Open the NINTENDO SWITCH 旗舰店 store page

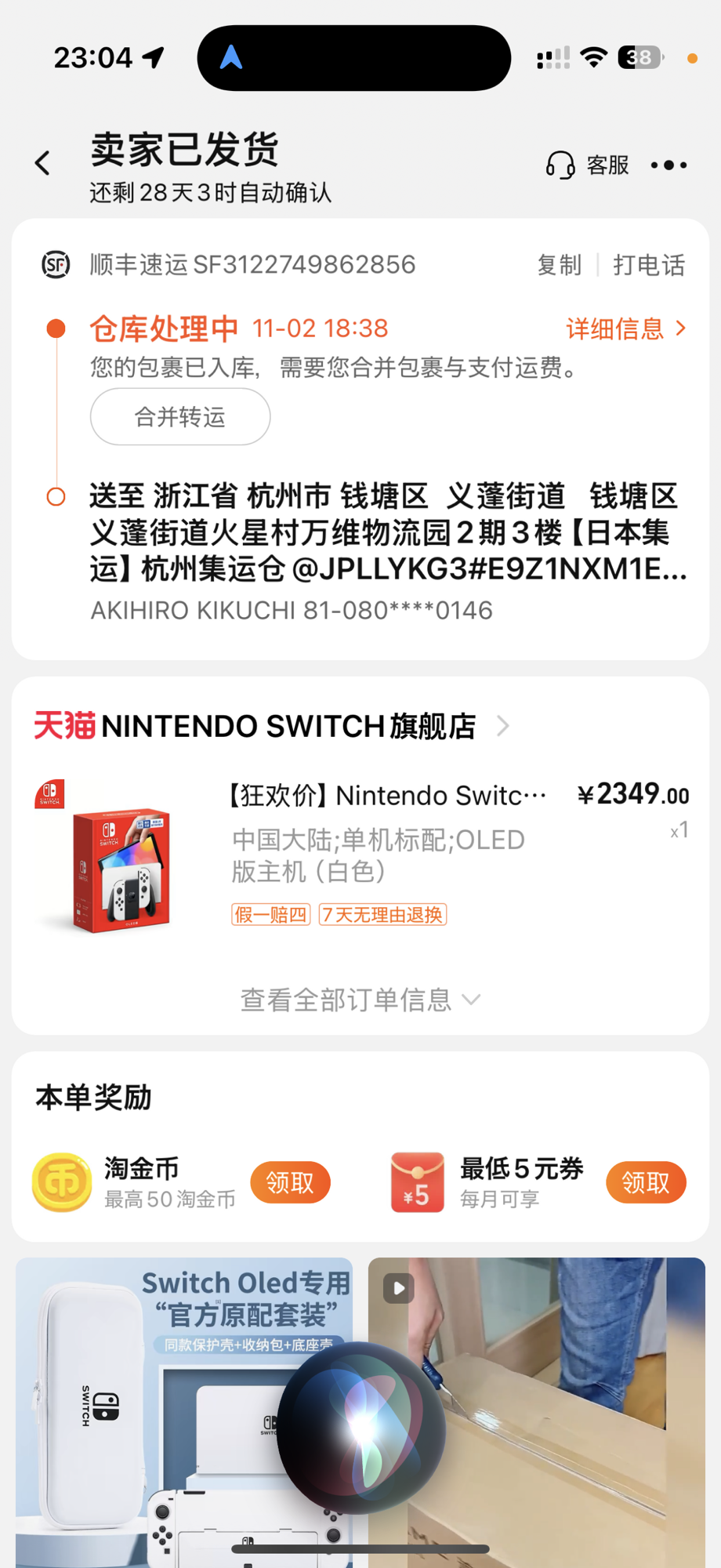tap(272, 726)
